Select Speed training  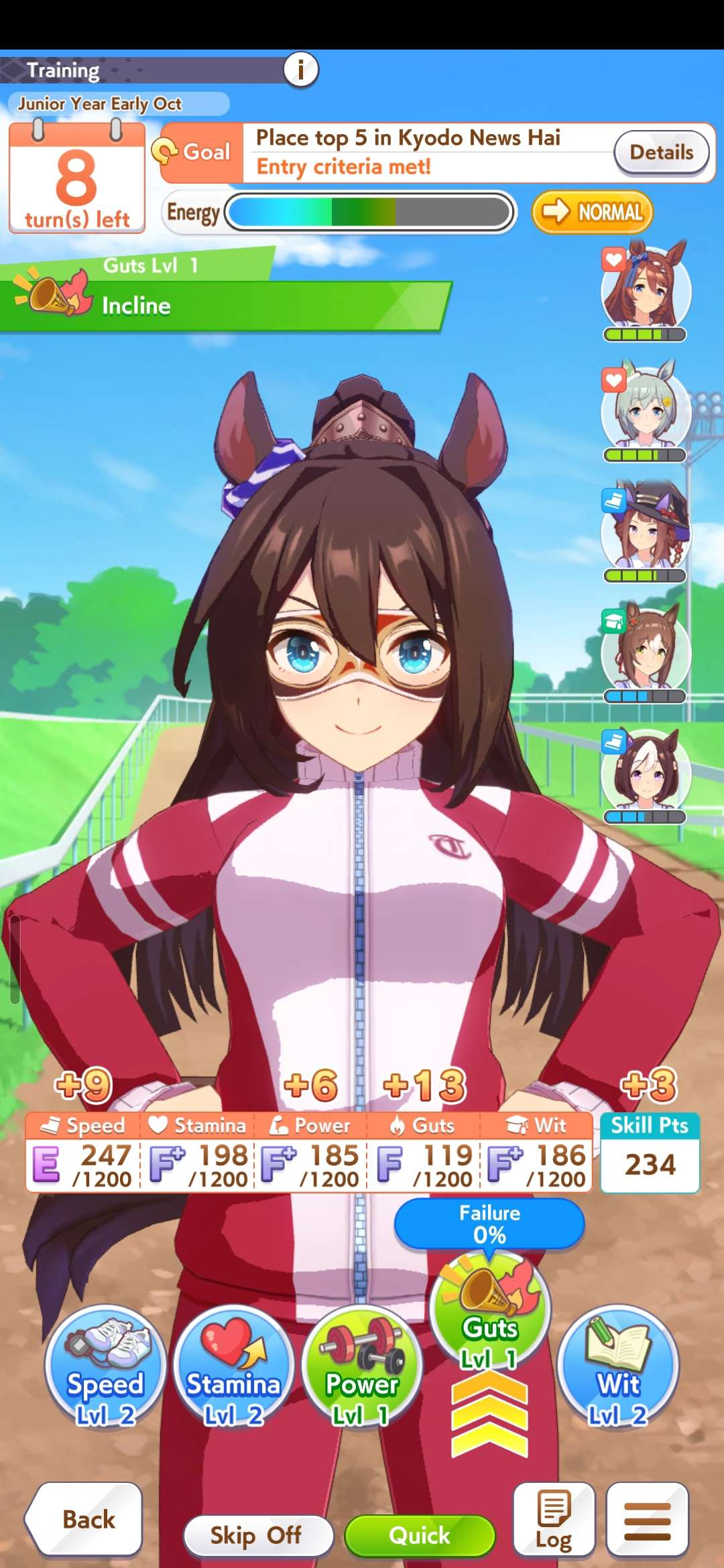pyautogui.click(x=105, y=1365)
